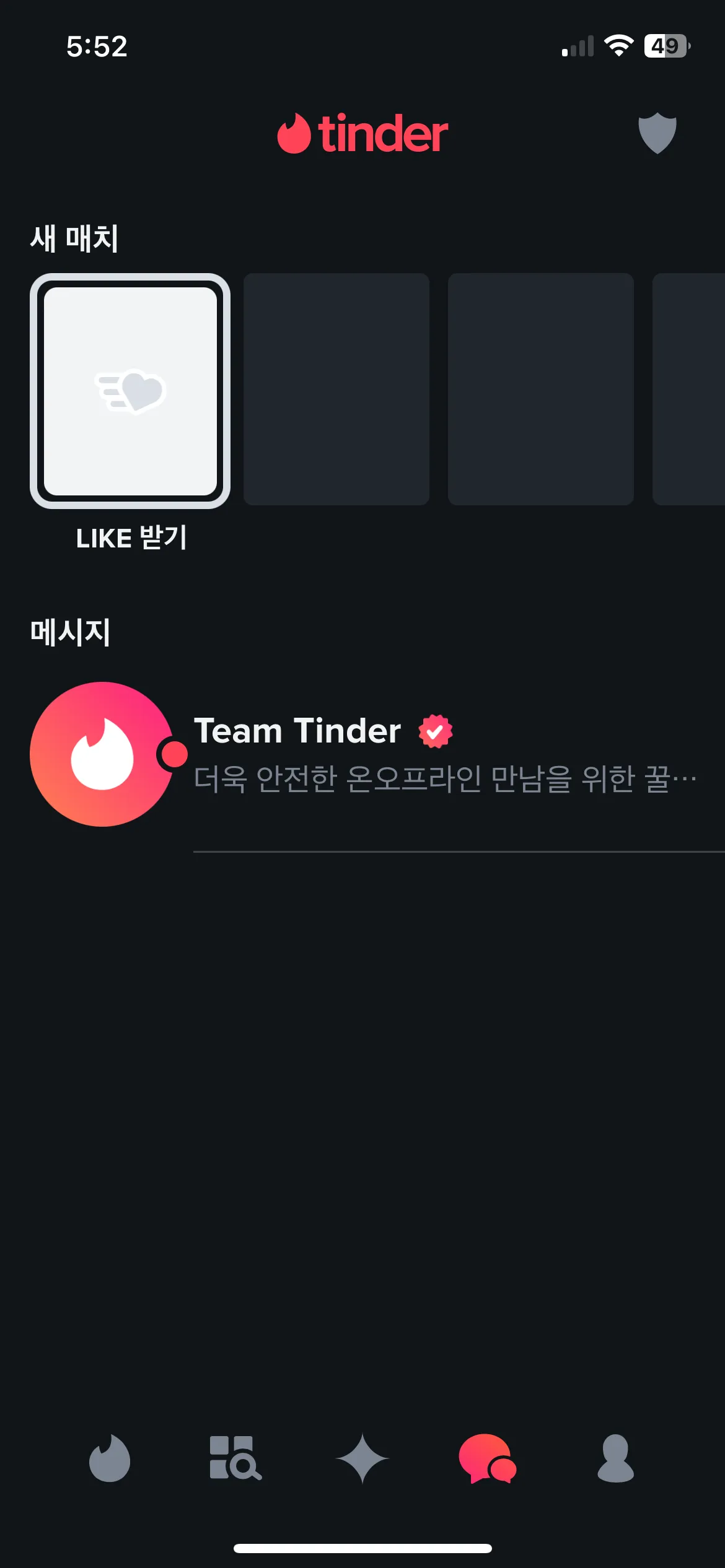The height and width of the screenshot is (1568, 725).
Task: Select the first blurred match card
Action: pos(336,391)
